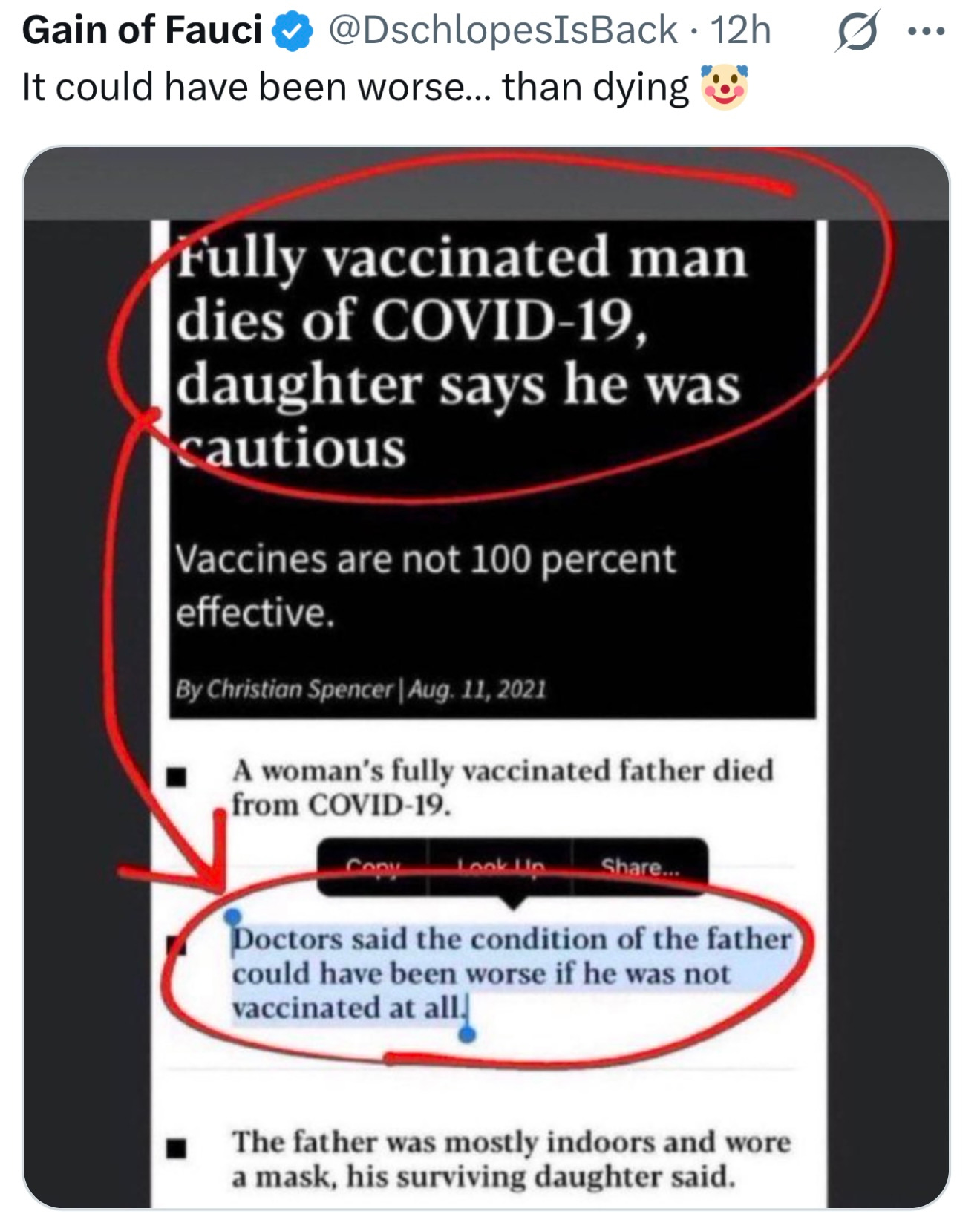Open the @DschlopesIsBack handle
Screen dimensions: 980x1217
(503, 30)
